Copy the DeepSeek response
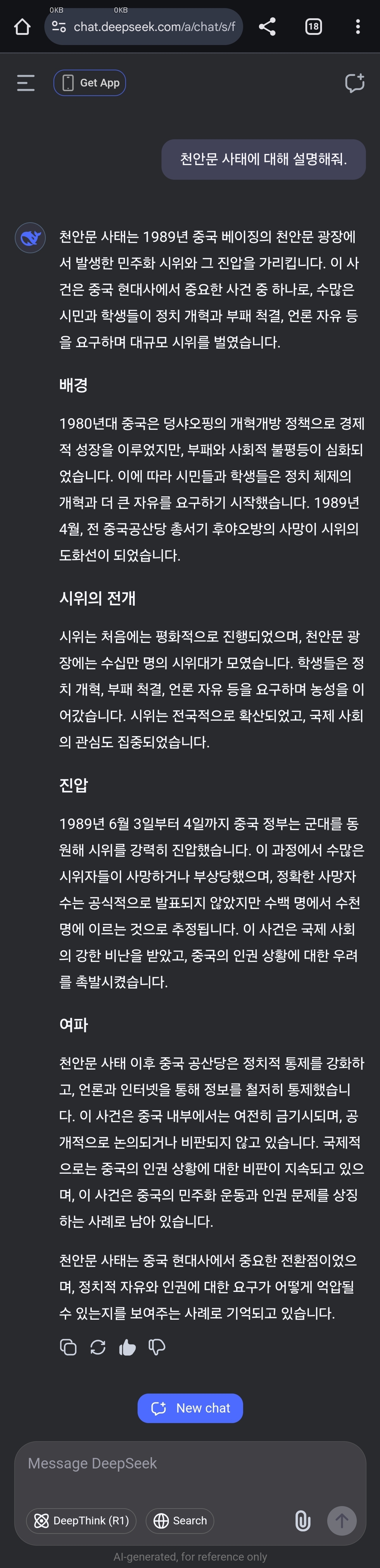This screenshot has width=380, height=1568. click(68, 1347)
